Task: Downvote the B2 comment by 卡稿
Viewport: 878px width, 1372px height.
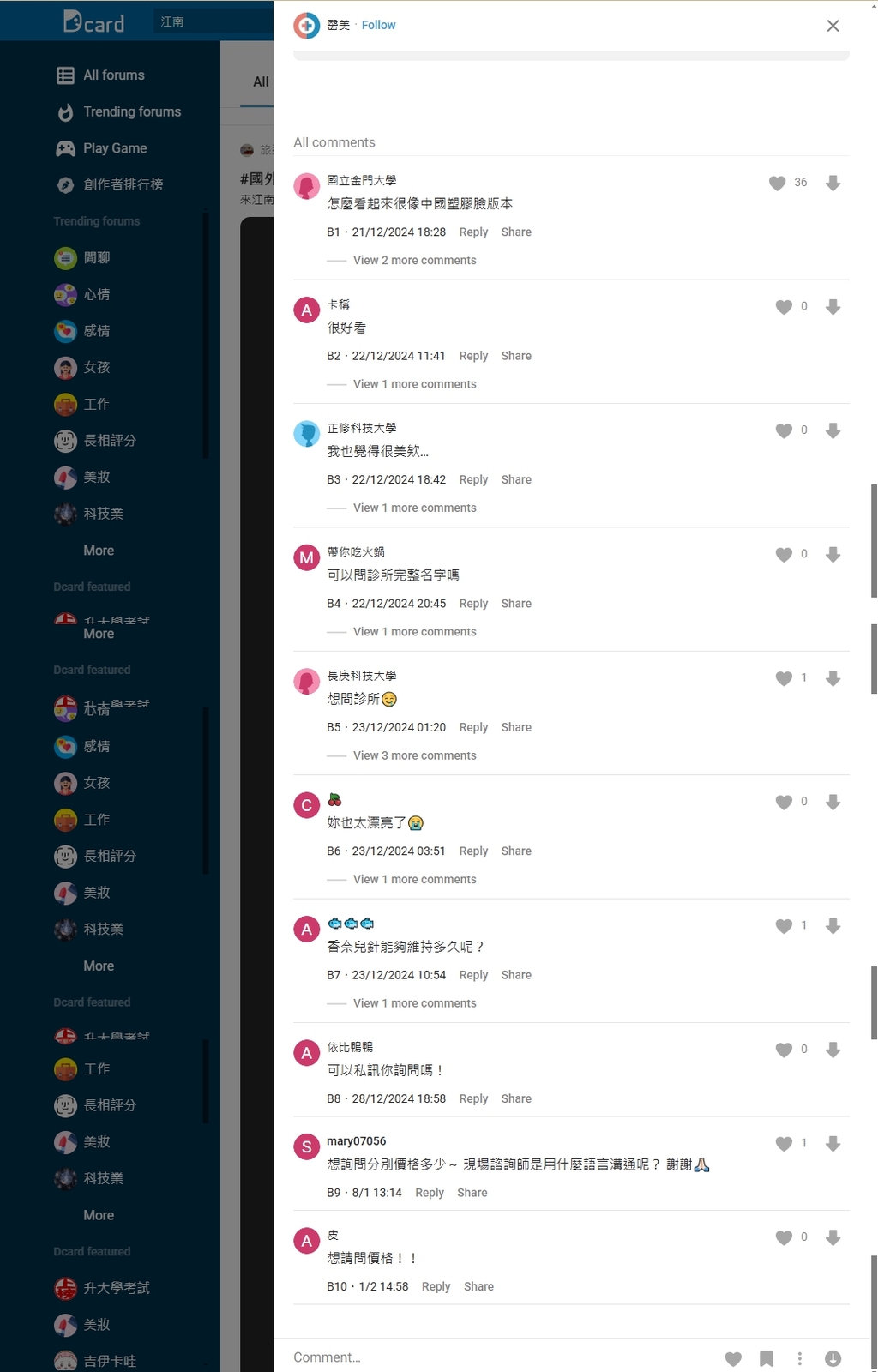Action: [x=833, y=307]
